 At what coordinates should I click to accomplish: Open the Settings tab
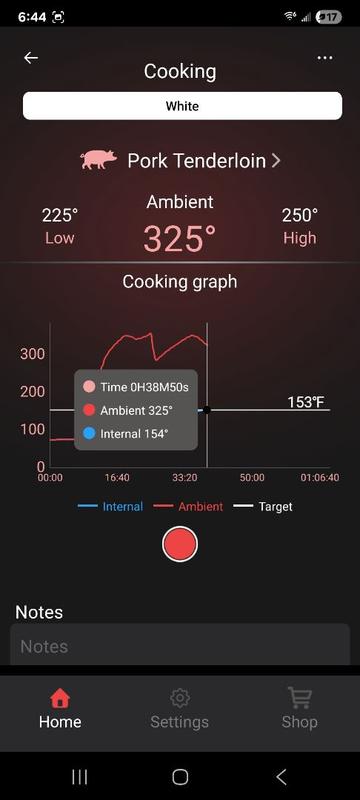tap(179, 708)
